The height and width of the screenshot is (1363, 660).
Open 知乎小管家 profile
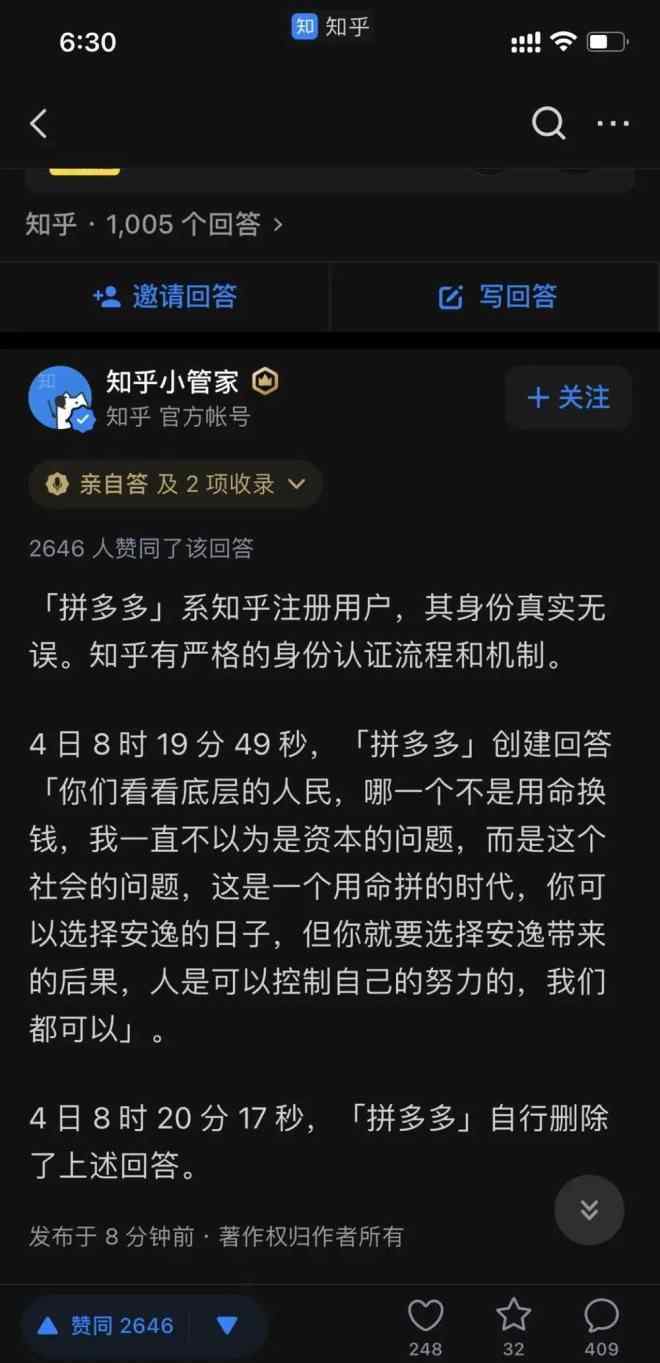click(x=173, y=381)
